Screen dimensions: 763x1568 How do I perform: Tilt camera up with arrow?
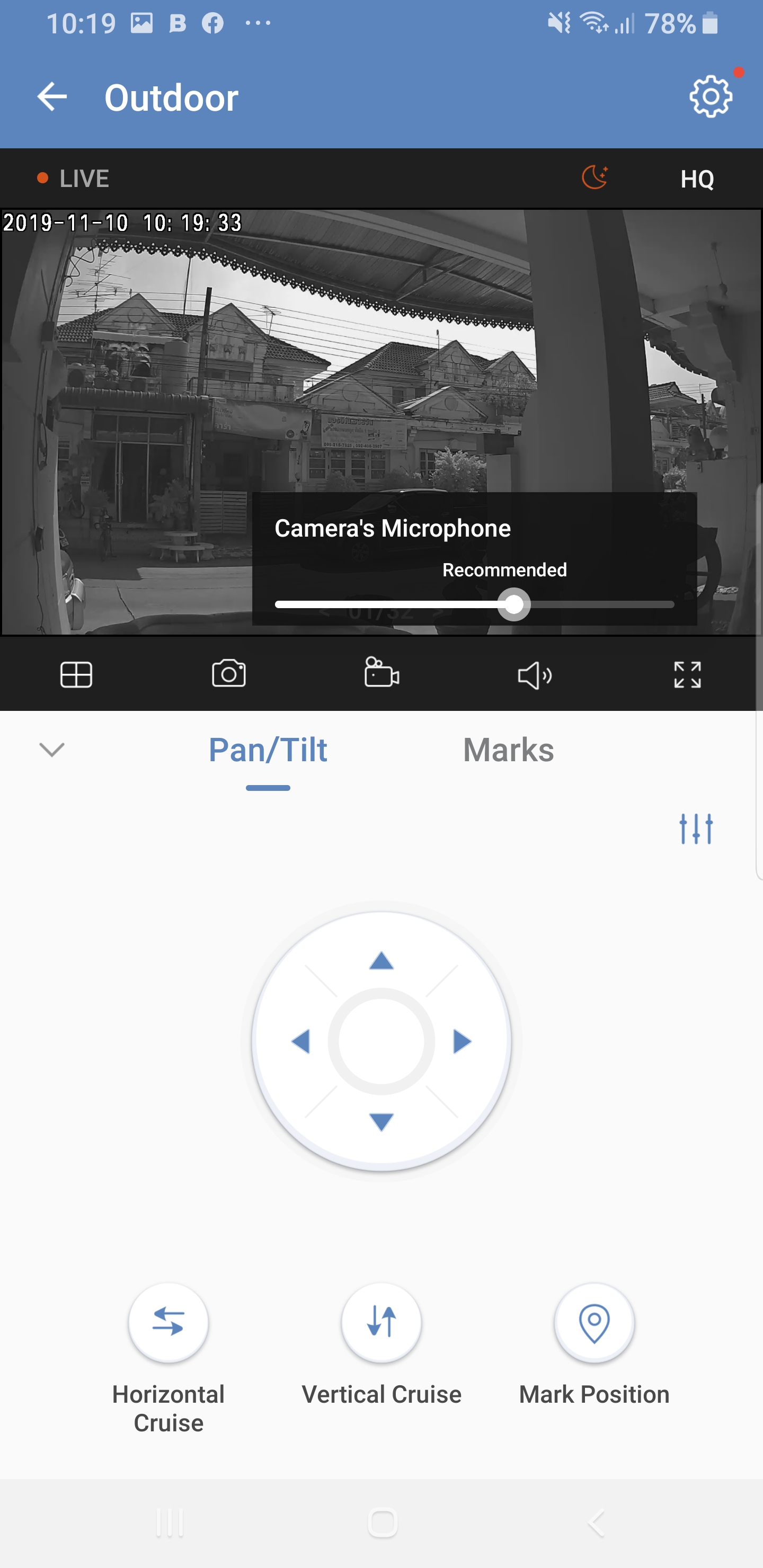coord(381,961)
